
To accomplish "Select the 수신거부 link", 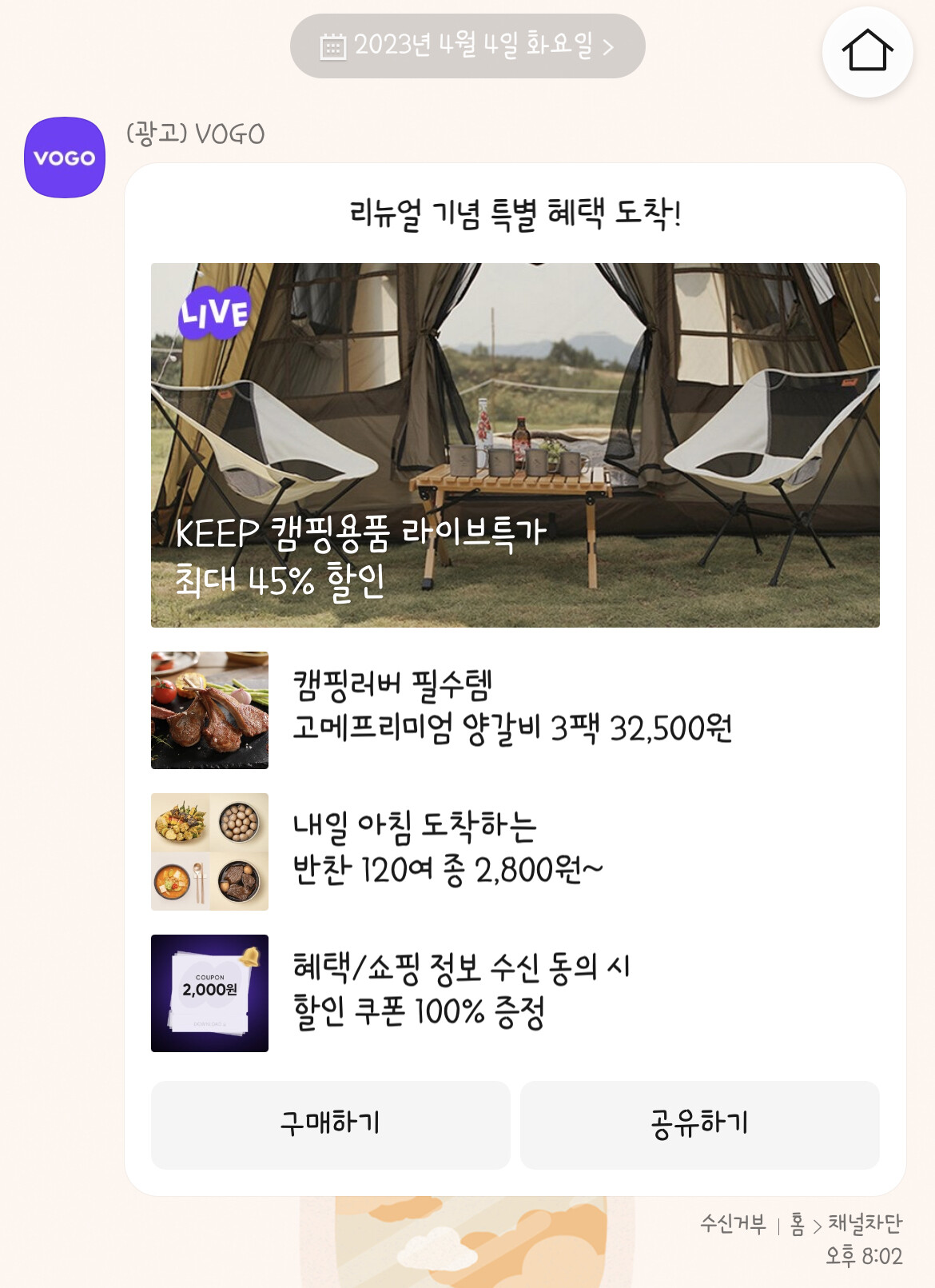I will click(x=733, y=1223).
